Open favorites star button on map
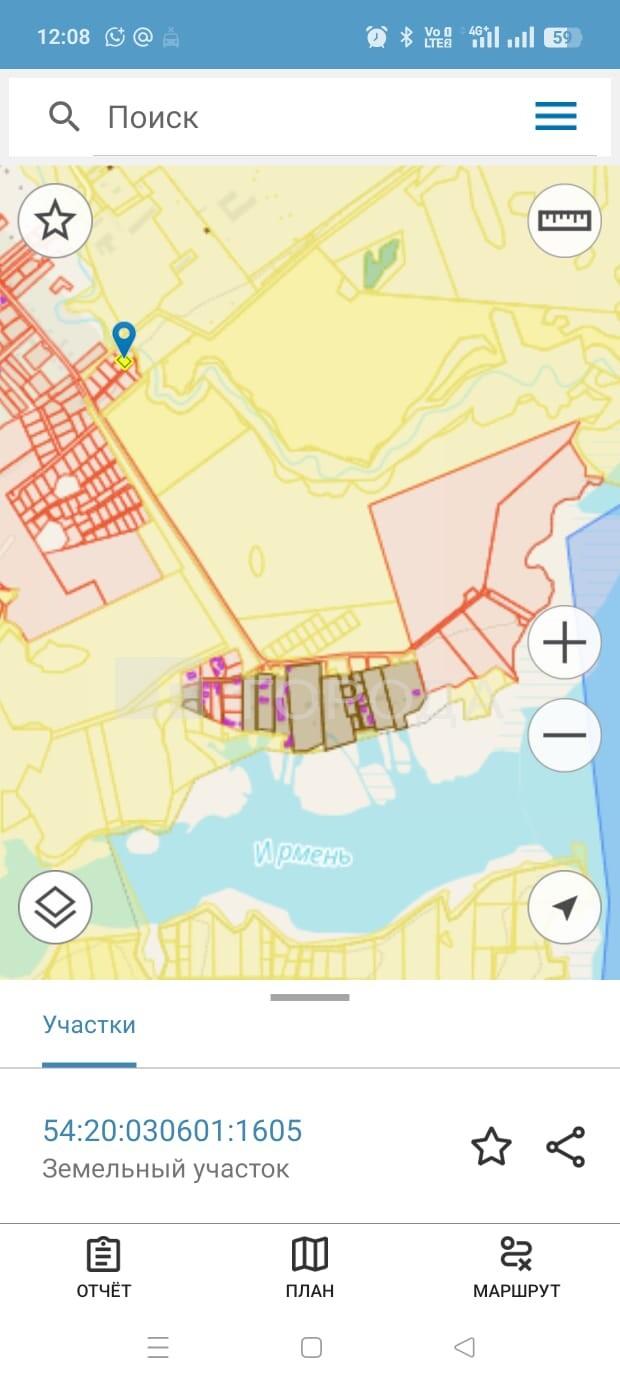The height and width of the screenshot is (1386, 620). click(55, 220)
